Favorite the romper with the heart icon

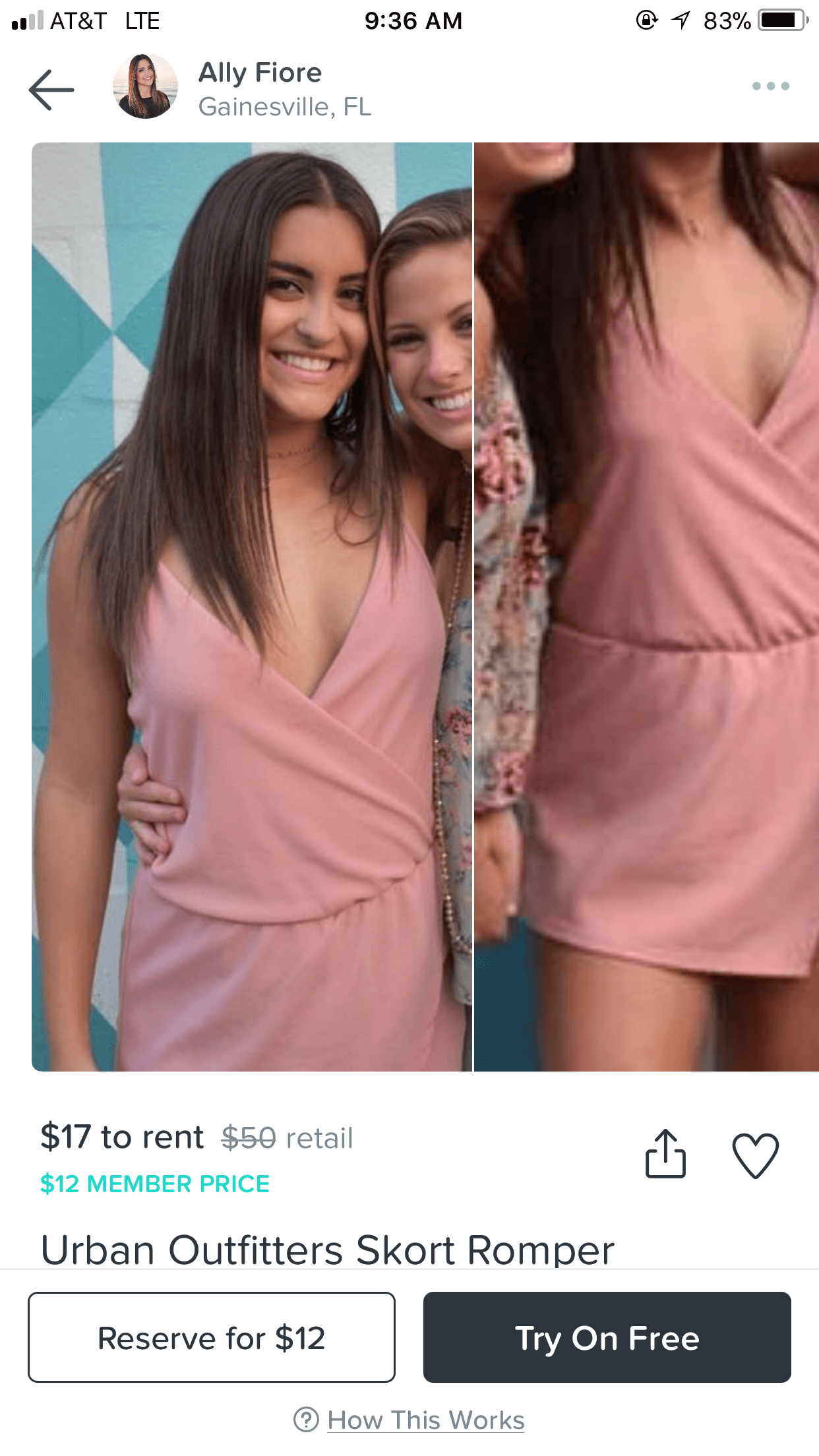[x=755, y=1155]
